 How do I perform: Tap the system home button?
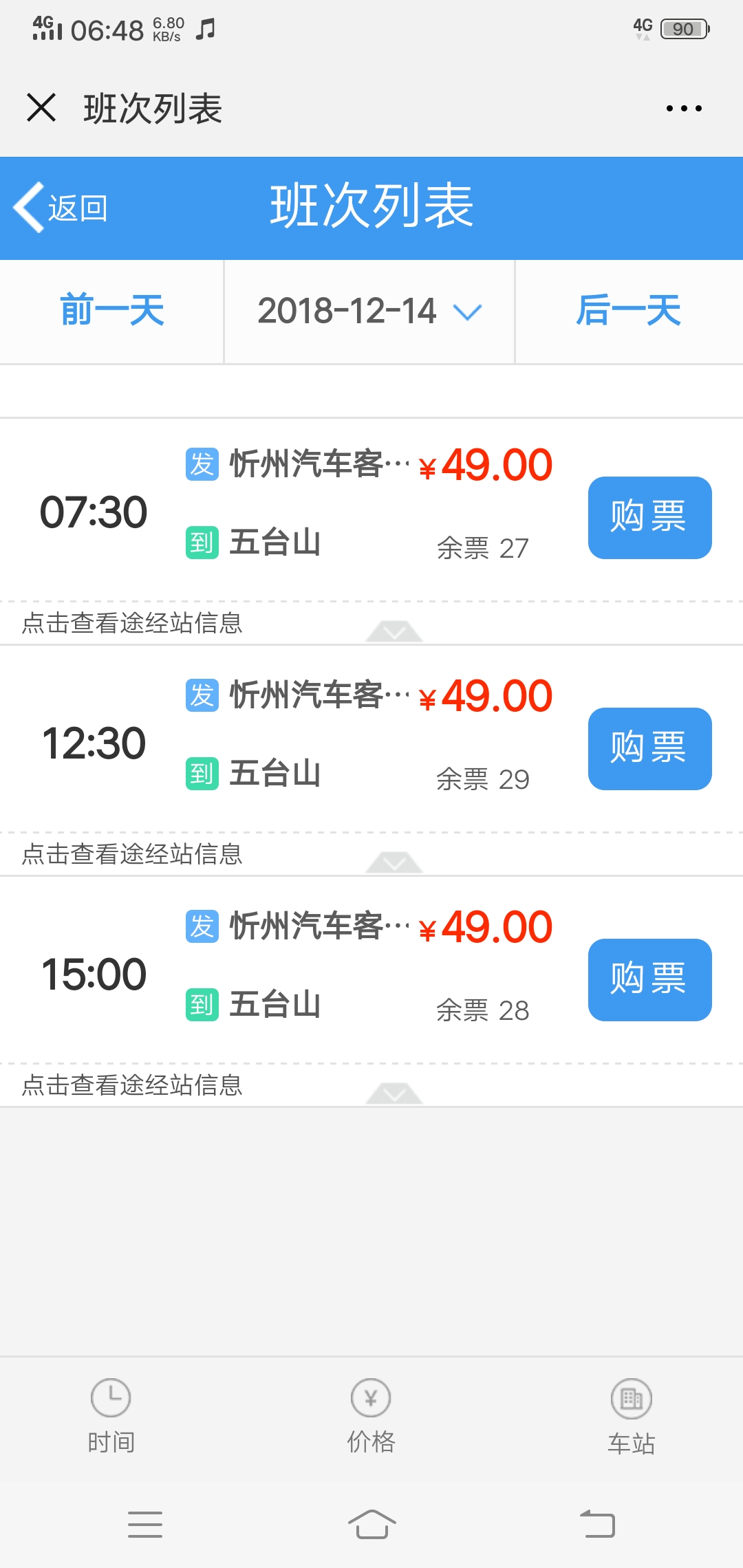371,1524
